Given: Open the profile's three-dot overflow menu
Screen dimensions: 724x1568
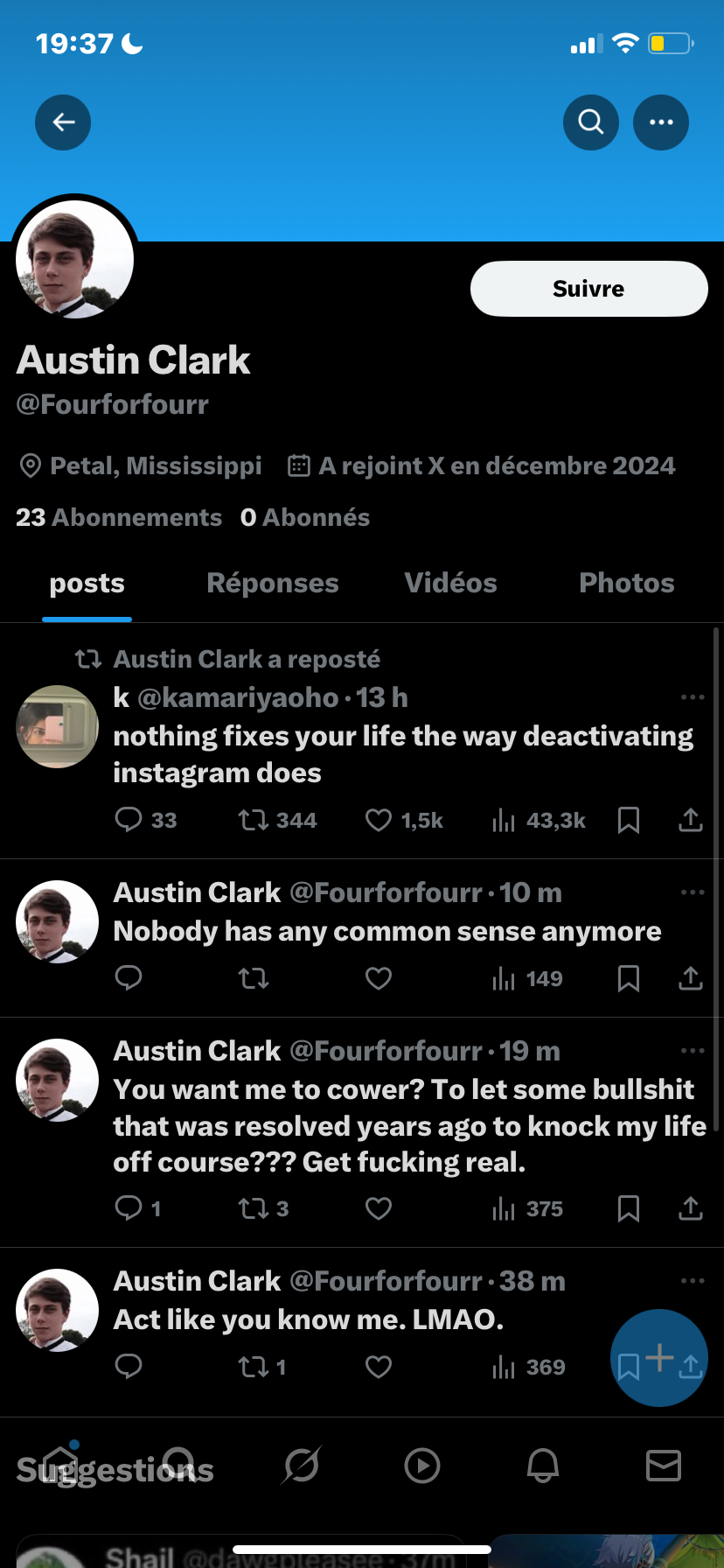Looking at the screenshot, I should point(661,122).
